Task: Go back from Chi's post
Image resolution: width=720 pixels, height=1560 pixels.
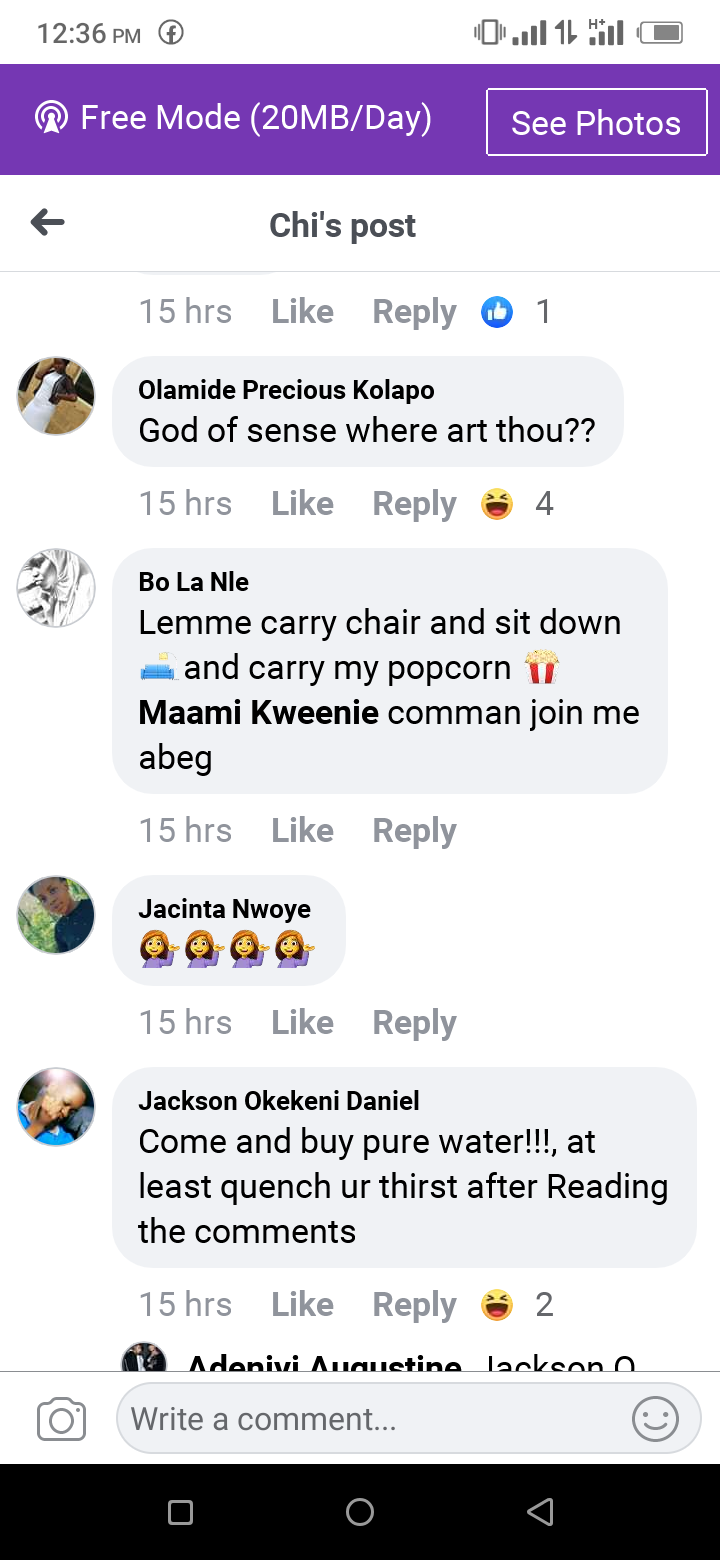Action: pyautogui.click(x=48, y=223)
